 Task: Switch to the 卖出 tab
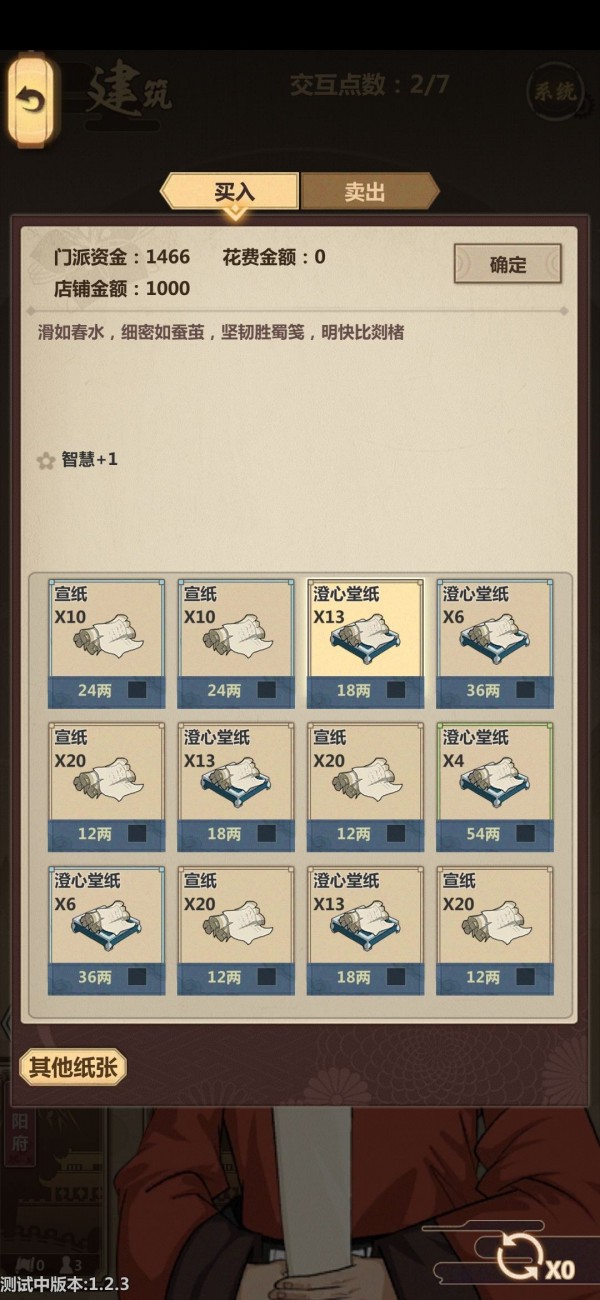(366, 192)
